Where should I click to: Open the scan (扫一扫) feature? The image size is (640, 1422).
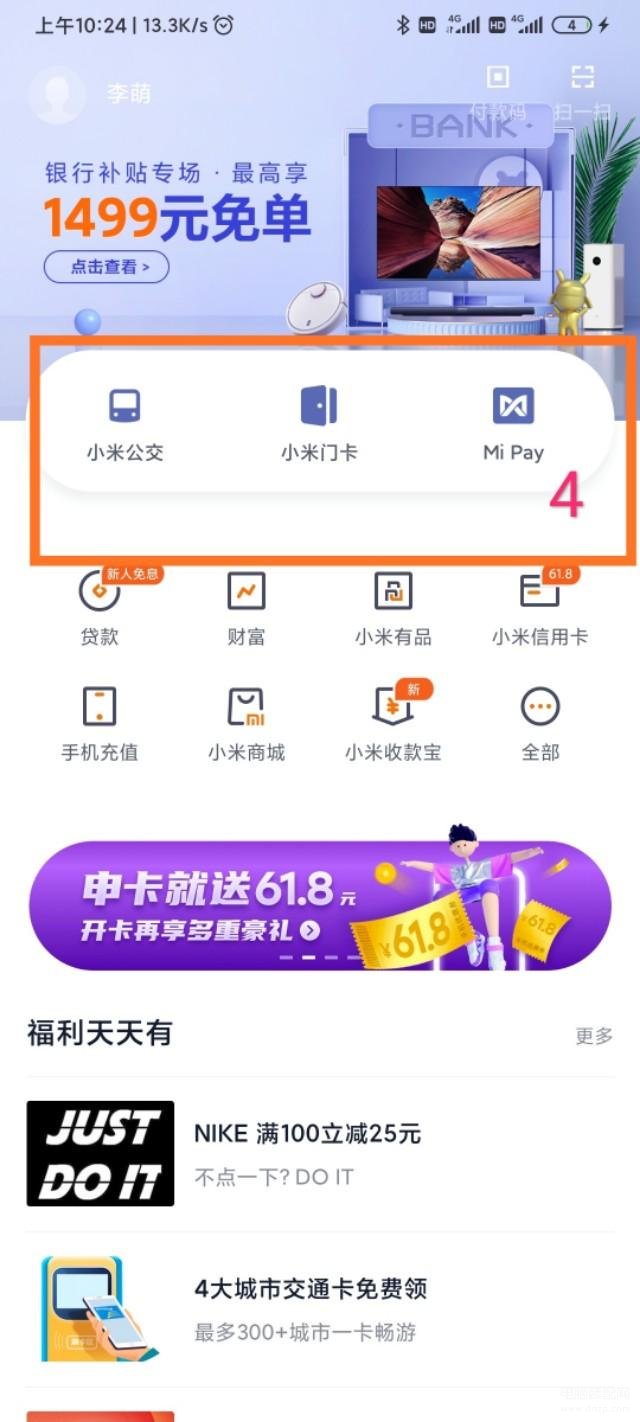pos(581,90)
